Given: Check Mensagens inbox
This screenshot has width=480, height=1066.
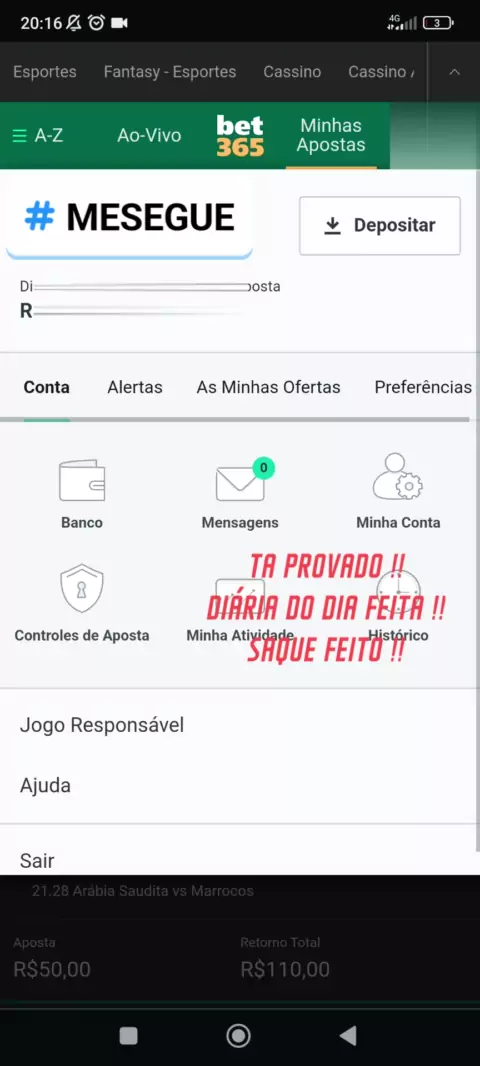Looking at the screenshot, I should tap(240, 494).
